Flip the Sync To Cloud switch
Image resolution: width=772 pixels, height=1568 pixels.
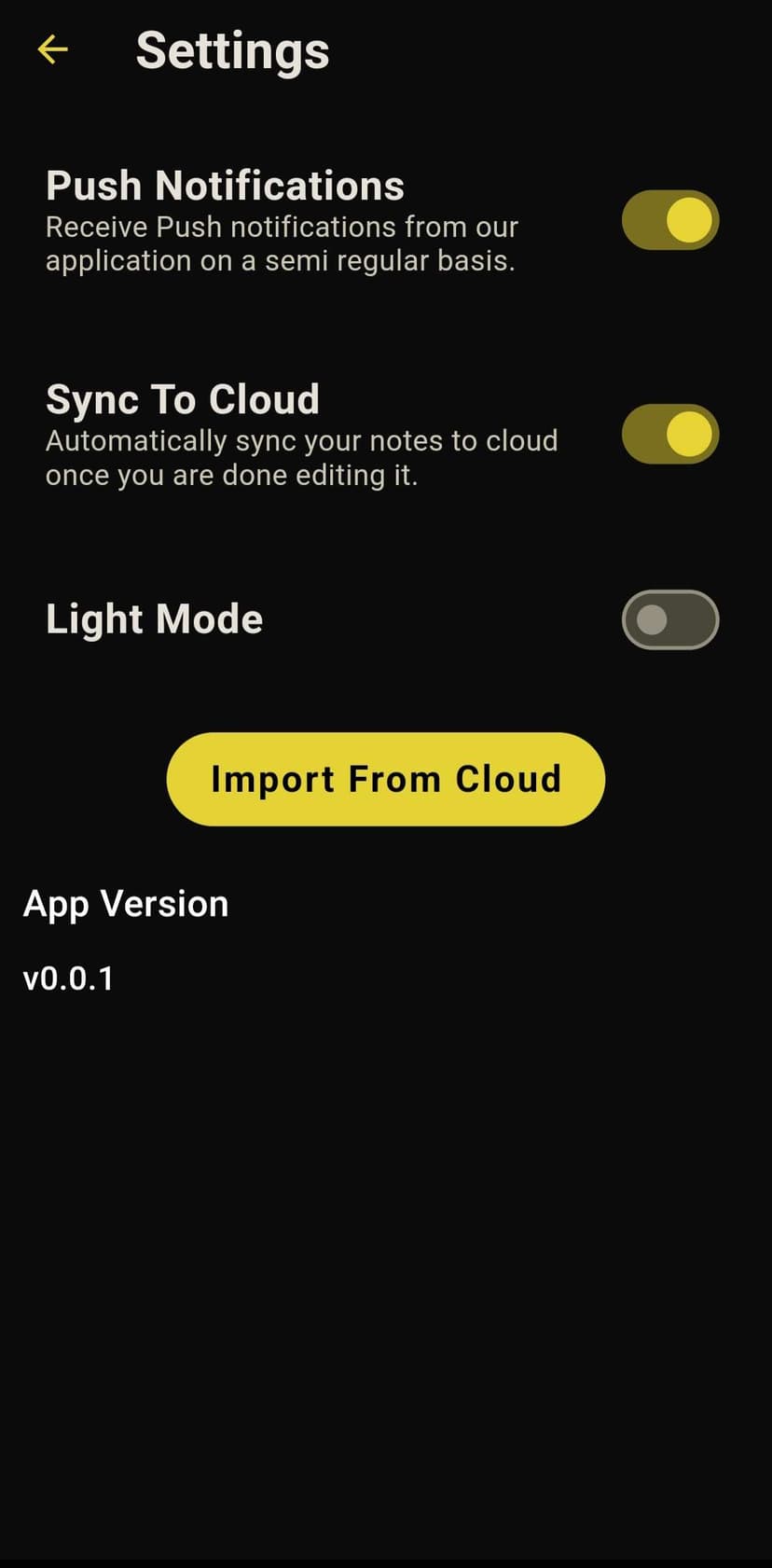(x=669, y=433)
